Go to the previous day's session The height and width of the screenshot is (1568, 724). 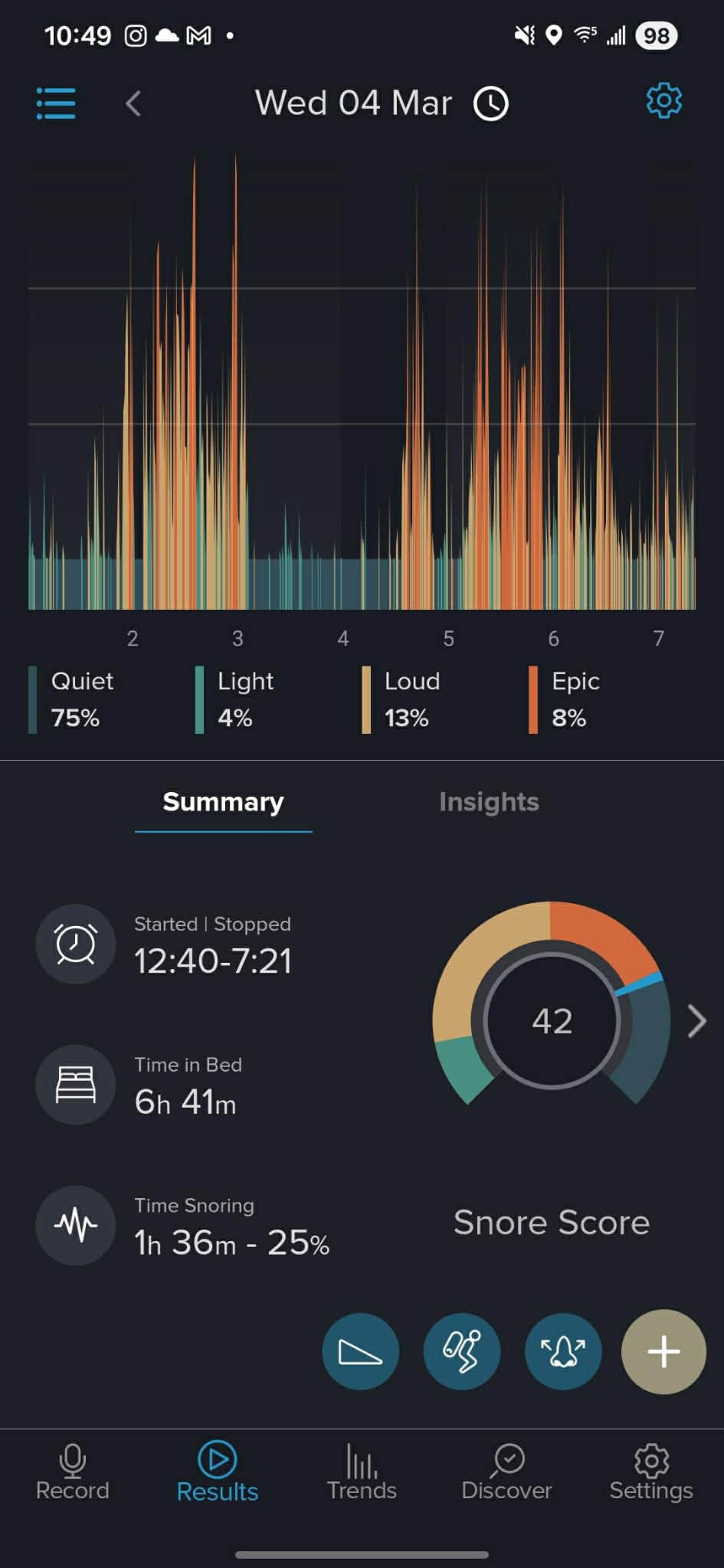point(133,103)
